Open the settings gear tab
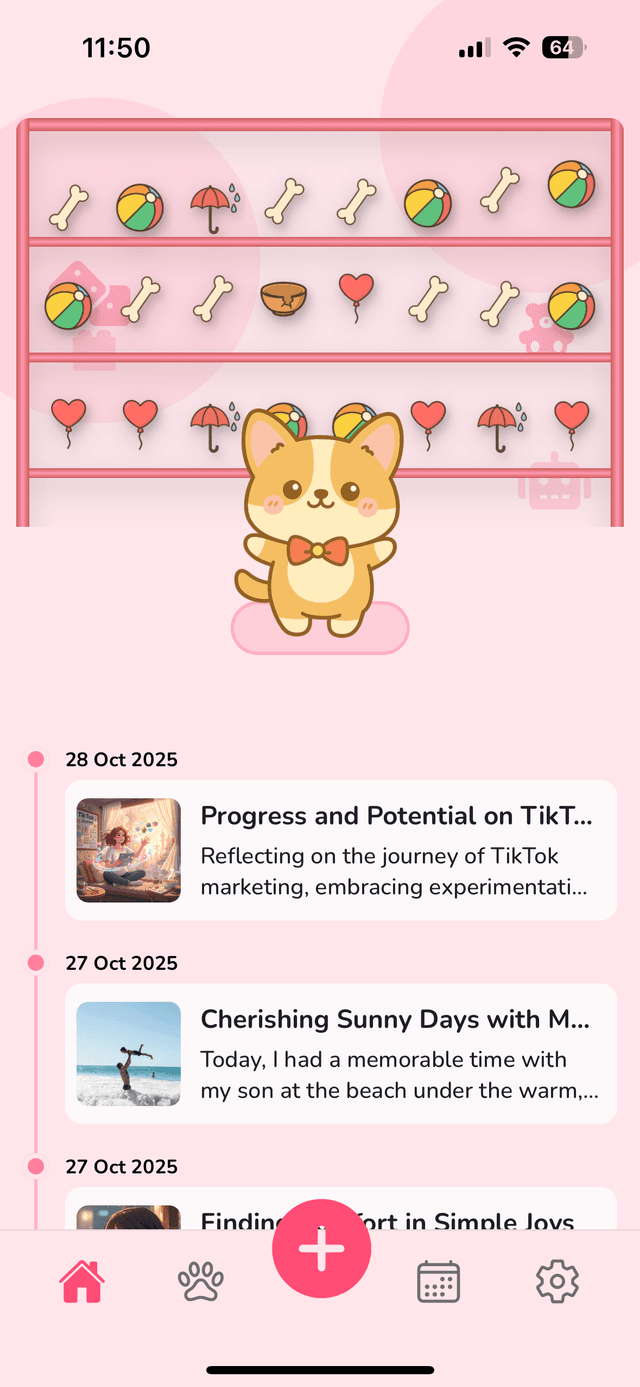The image size is (640, 1387). point(557,1281)
